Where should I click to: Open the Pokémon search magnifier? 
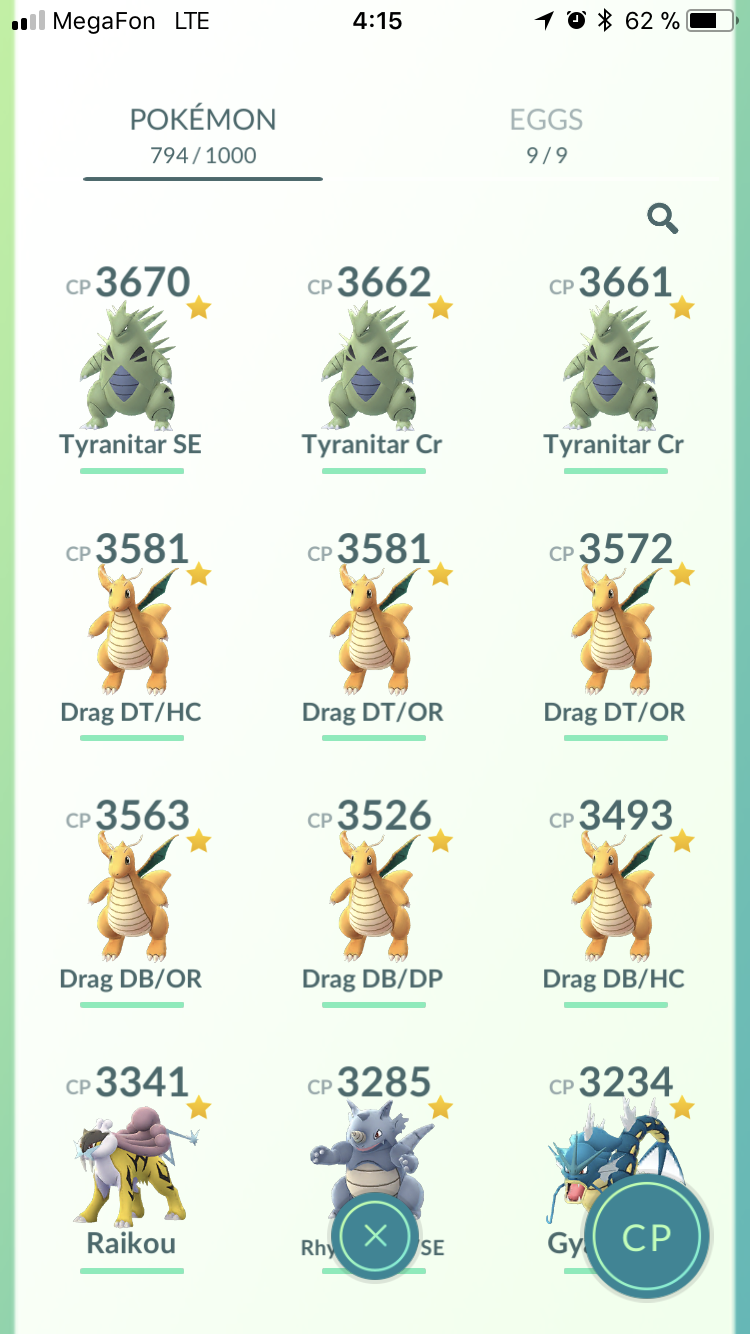(662, 218)
